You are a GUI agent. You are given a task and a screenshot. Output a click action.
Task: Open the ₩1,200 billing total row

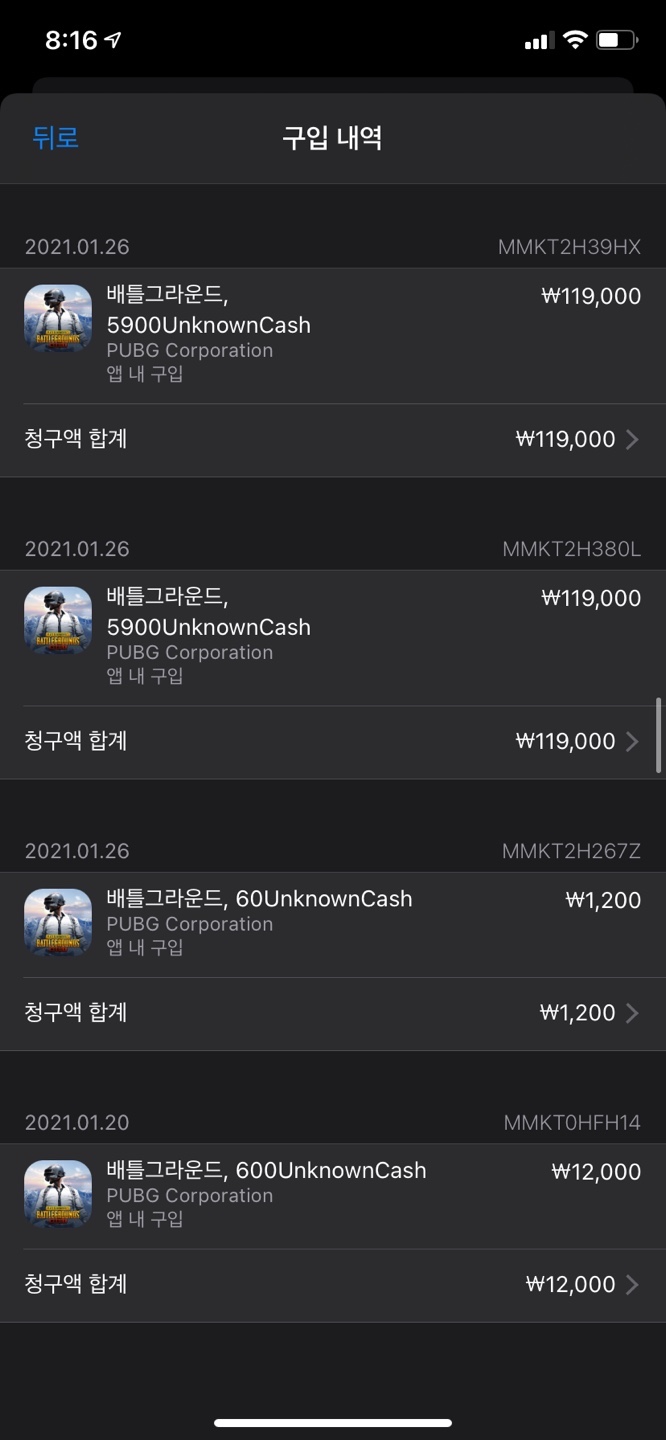coord(332,1013)
